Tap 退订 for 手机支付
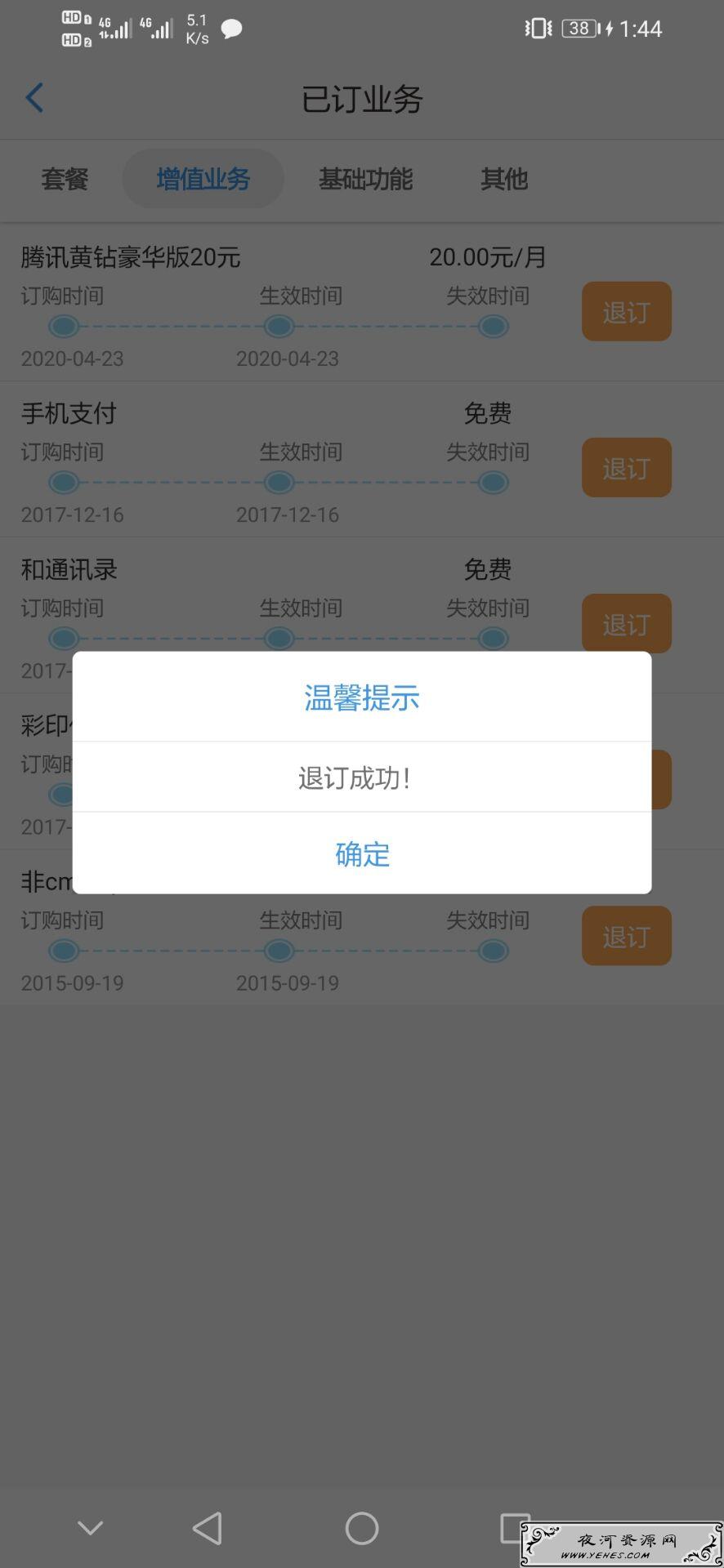This screenshot has height=1568, width=724. click(x=627, y=467)
